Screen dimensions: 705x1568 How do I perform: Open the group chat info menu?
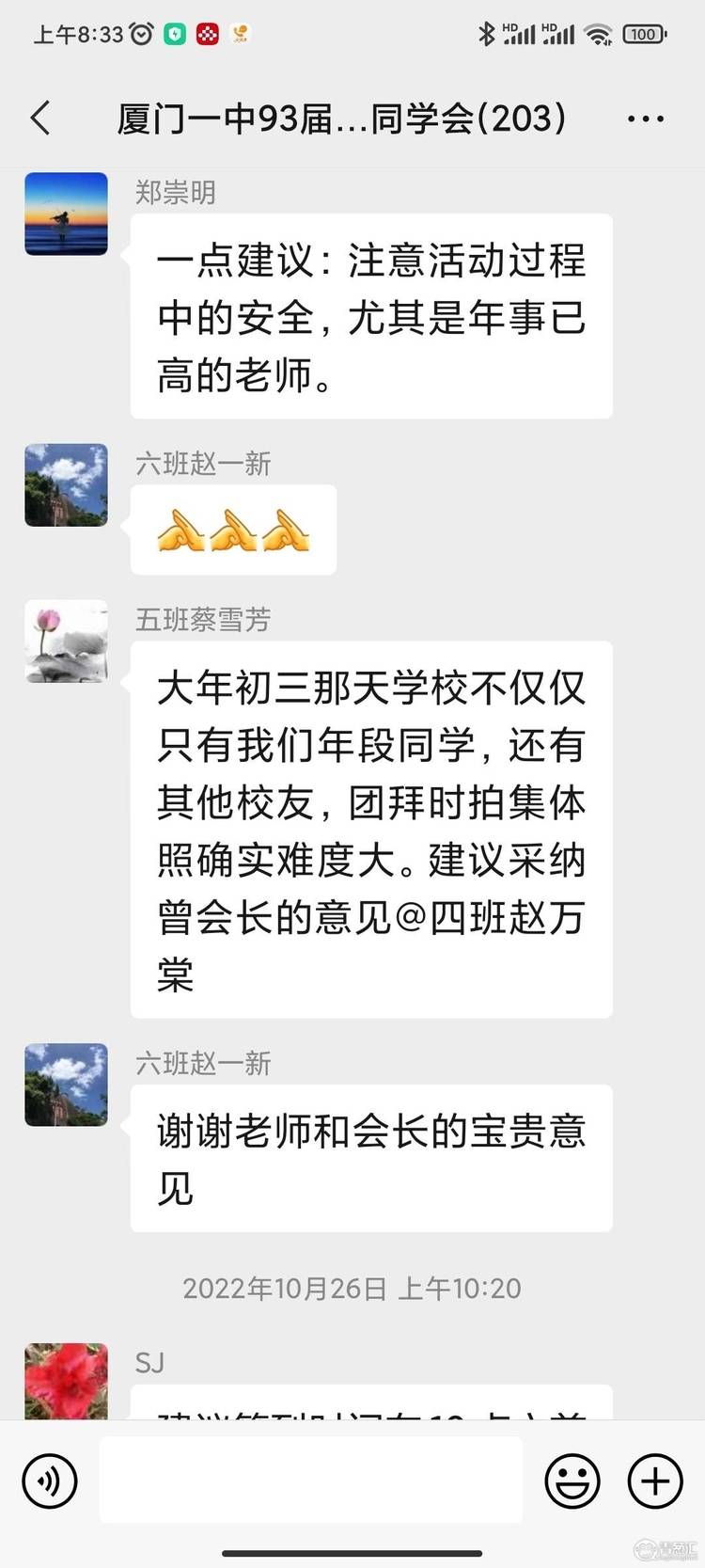click(645, 119)
